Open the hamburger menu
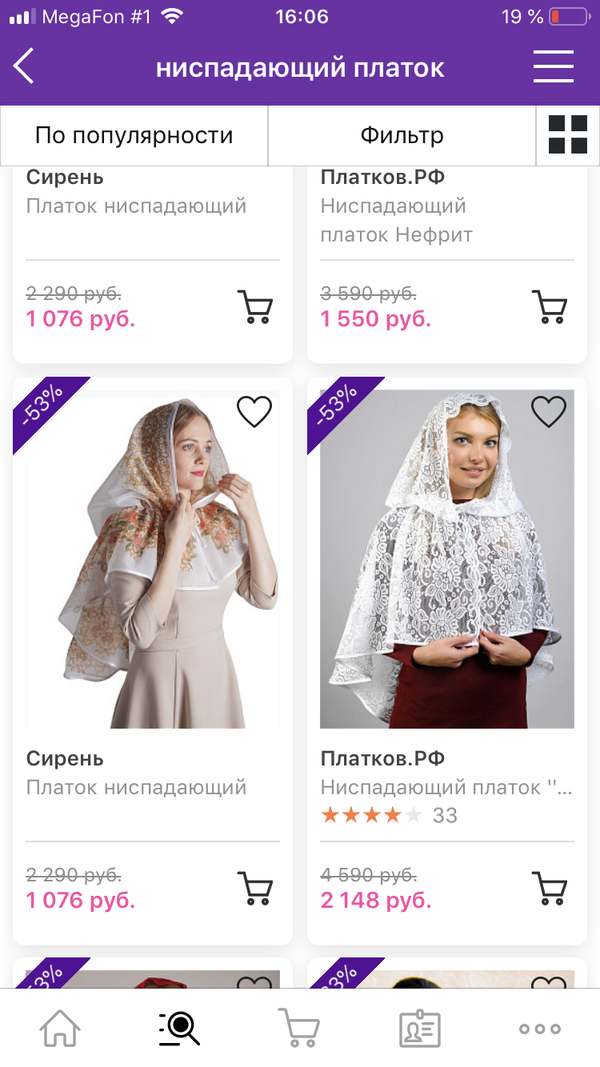 pos(553,67)
